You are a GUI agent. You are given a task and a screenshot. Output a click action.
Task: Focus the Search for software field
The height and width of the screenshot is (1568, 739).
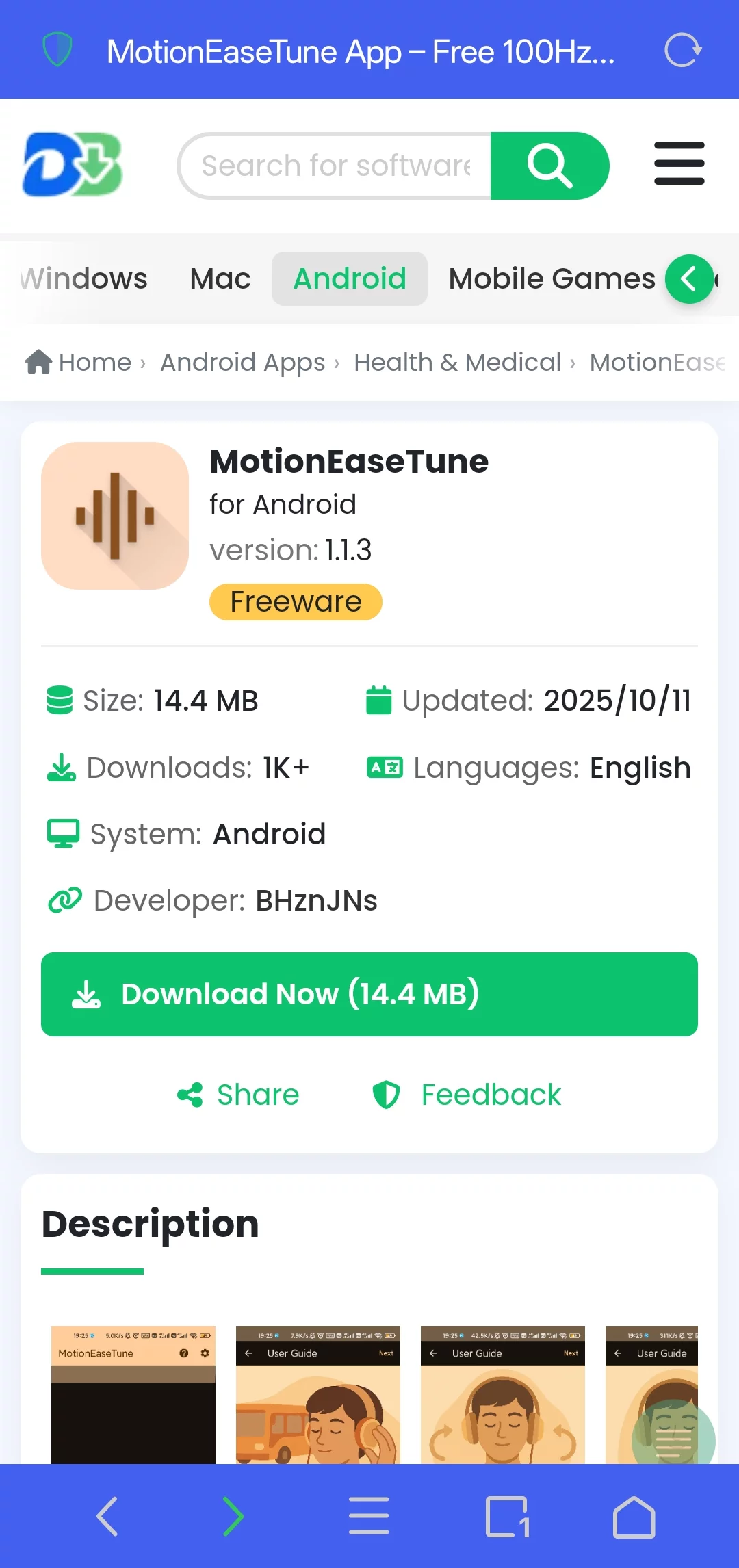pos(335,166)
